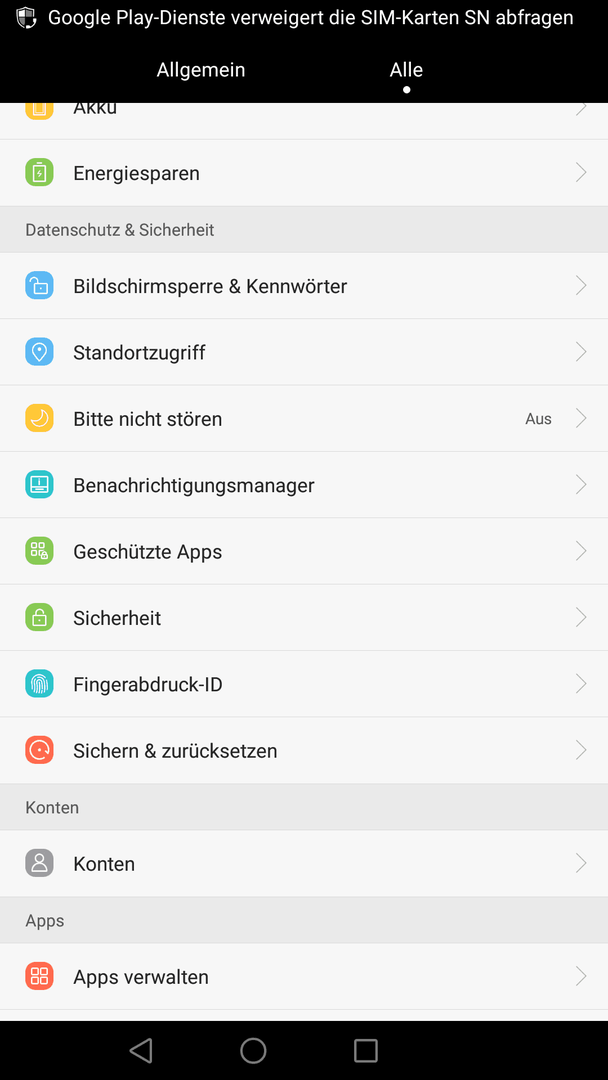This screenshot has height=1080, width=608.
Task: Open Apps verwalten
Action: [x=304, y=977]
